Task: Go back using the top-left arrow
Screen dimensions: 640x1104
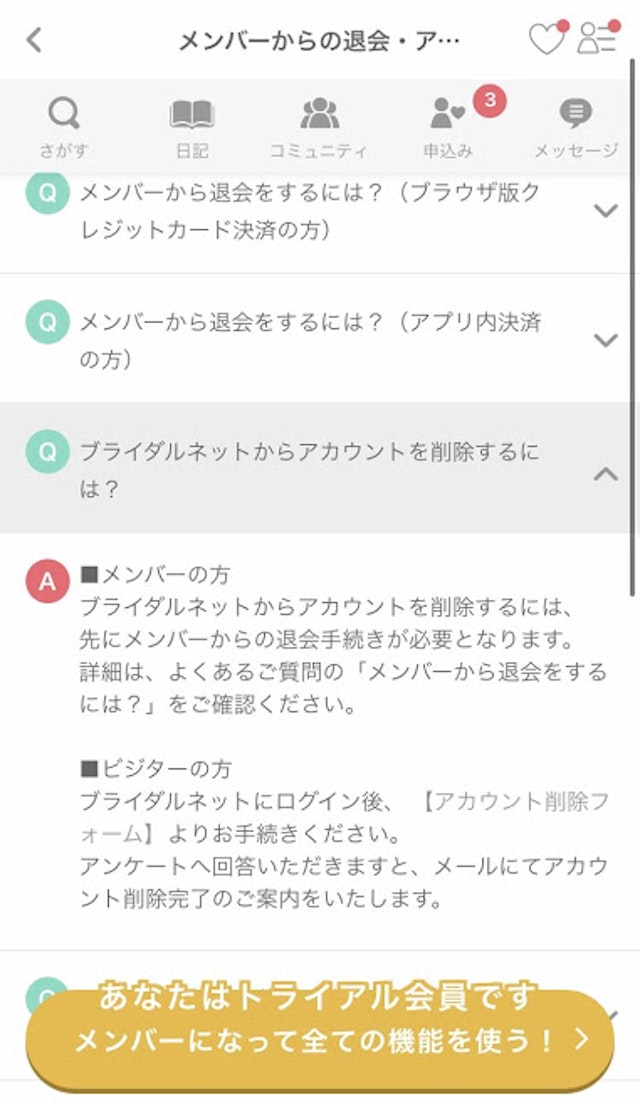Action: click(x=35, y=40)
